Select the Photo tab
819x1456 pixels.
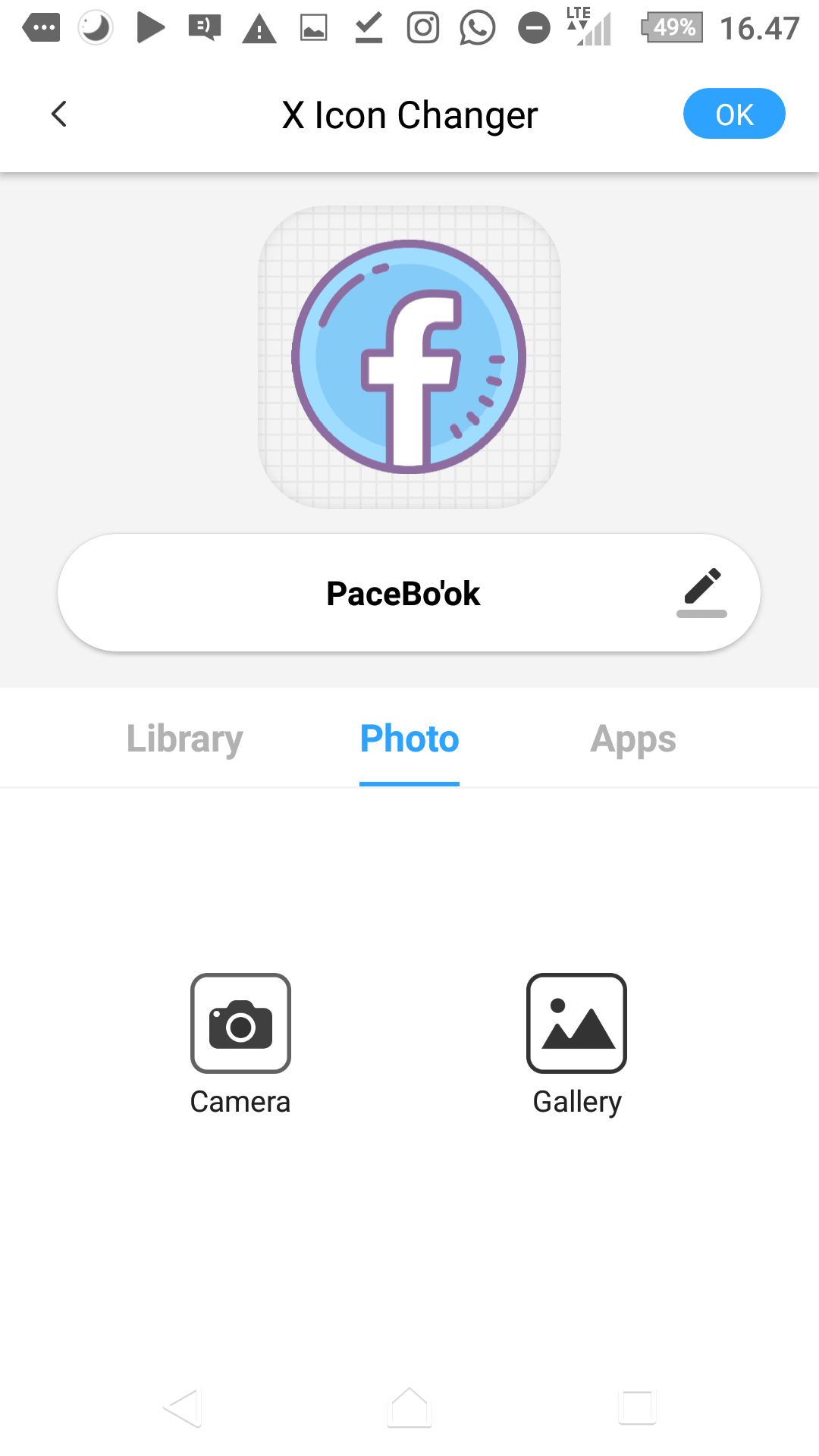[409, 738]
